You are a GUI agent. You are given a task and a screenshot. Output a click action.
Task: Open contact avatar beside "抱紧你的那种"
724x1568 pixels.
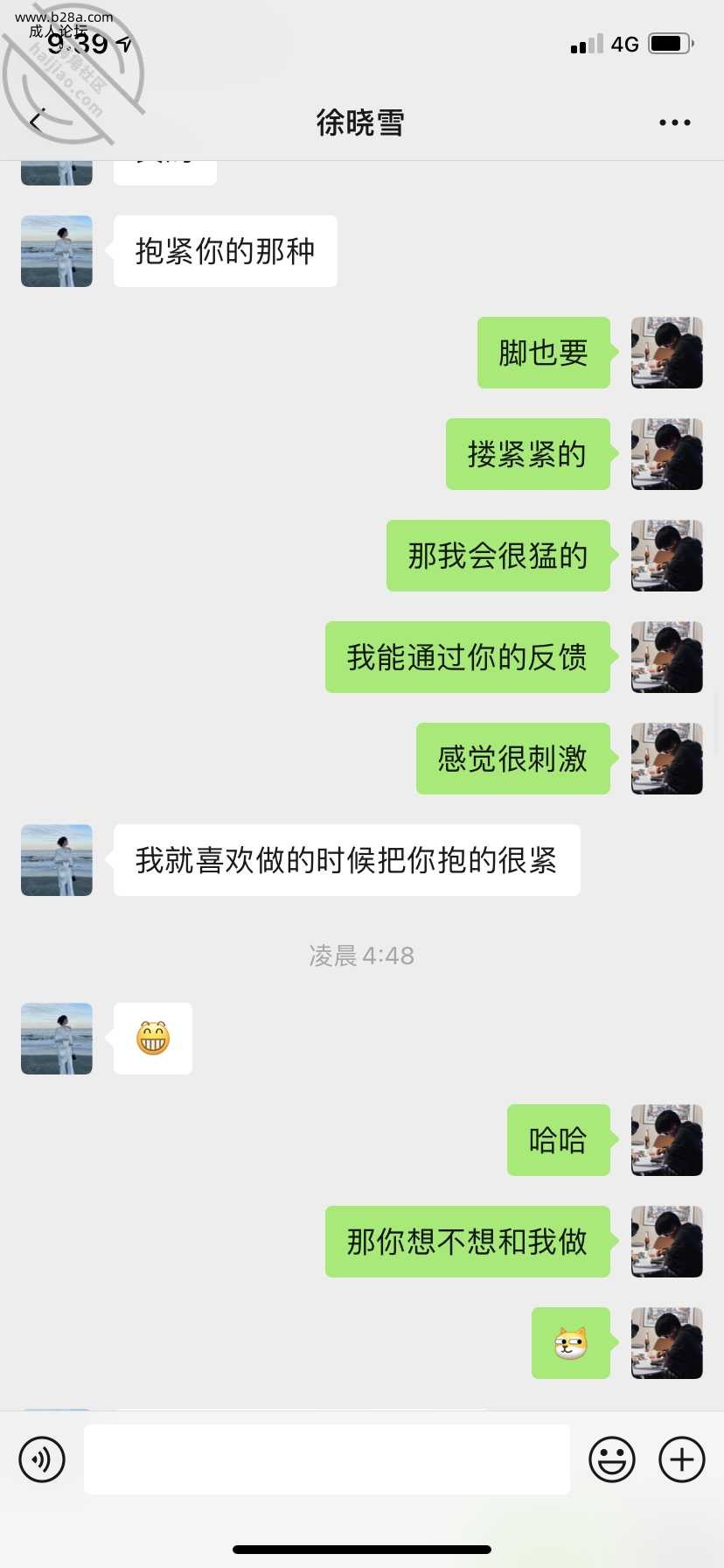pyautogui.click(x=57, y=251)
